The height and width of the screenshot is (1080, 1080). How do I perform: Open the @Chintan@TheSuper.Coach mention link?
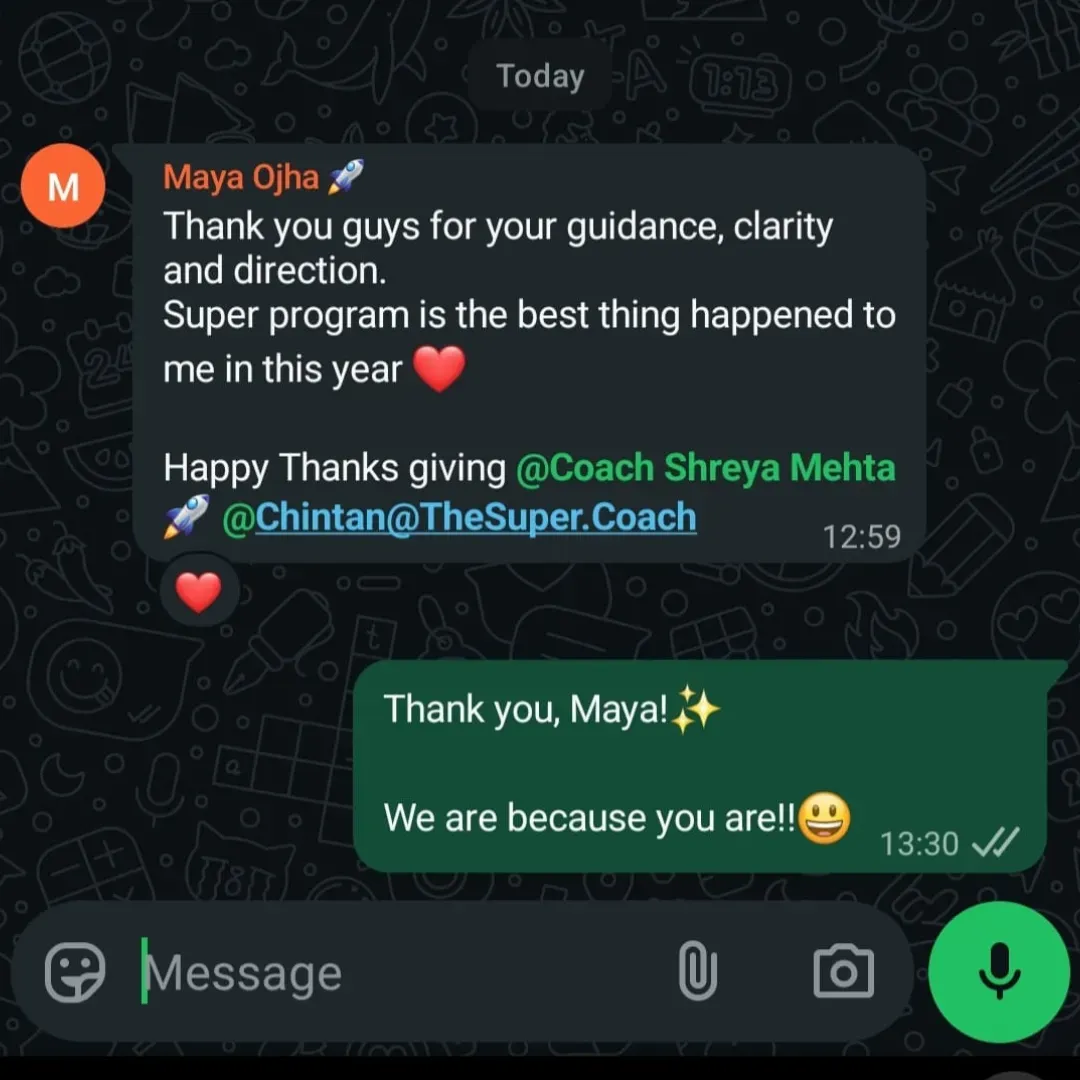pos(459,518)
